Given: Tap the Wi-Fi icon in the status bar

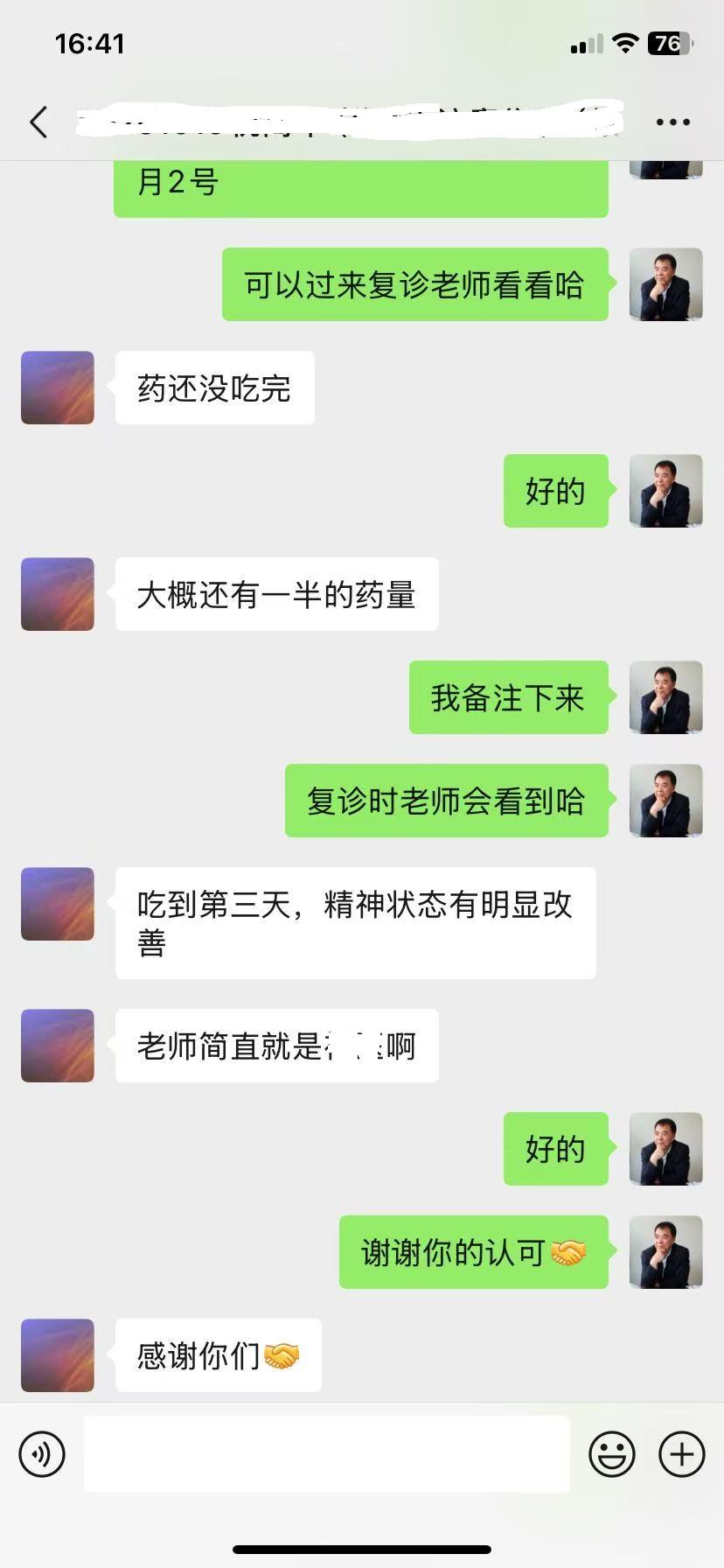Looking at the screenshot, I should coord(624,43).
